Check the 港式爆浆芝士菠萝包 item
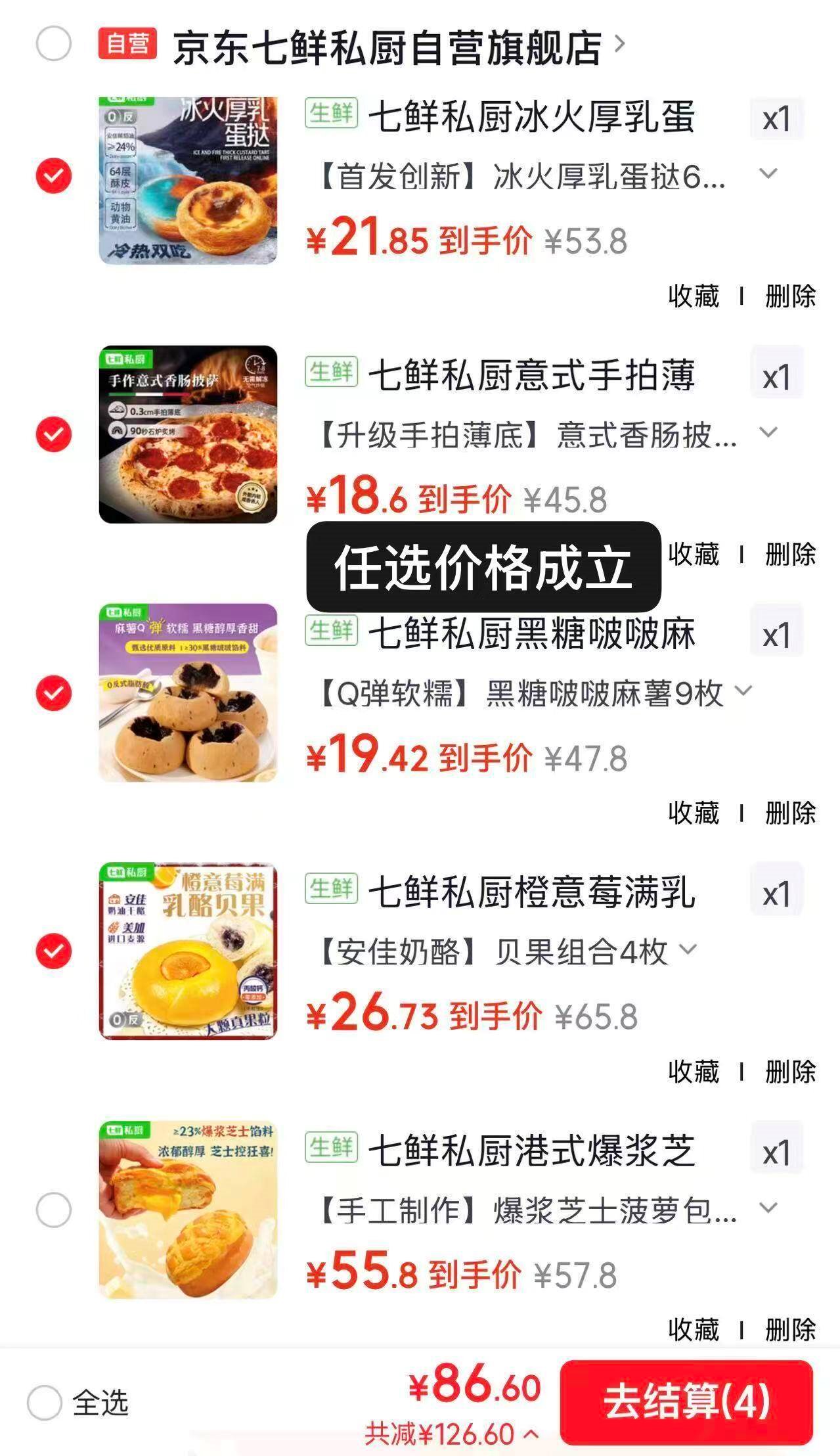 coord(53,1210)
